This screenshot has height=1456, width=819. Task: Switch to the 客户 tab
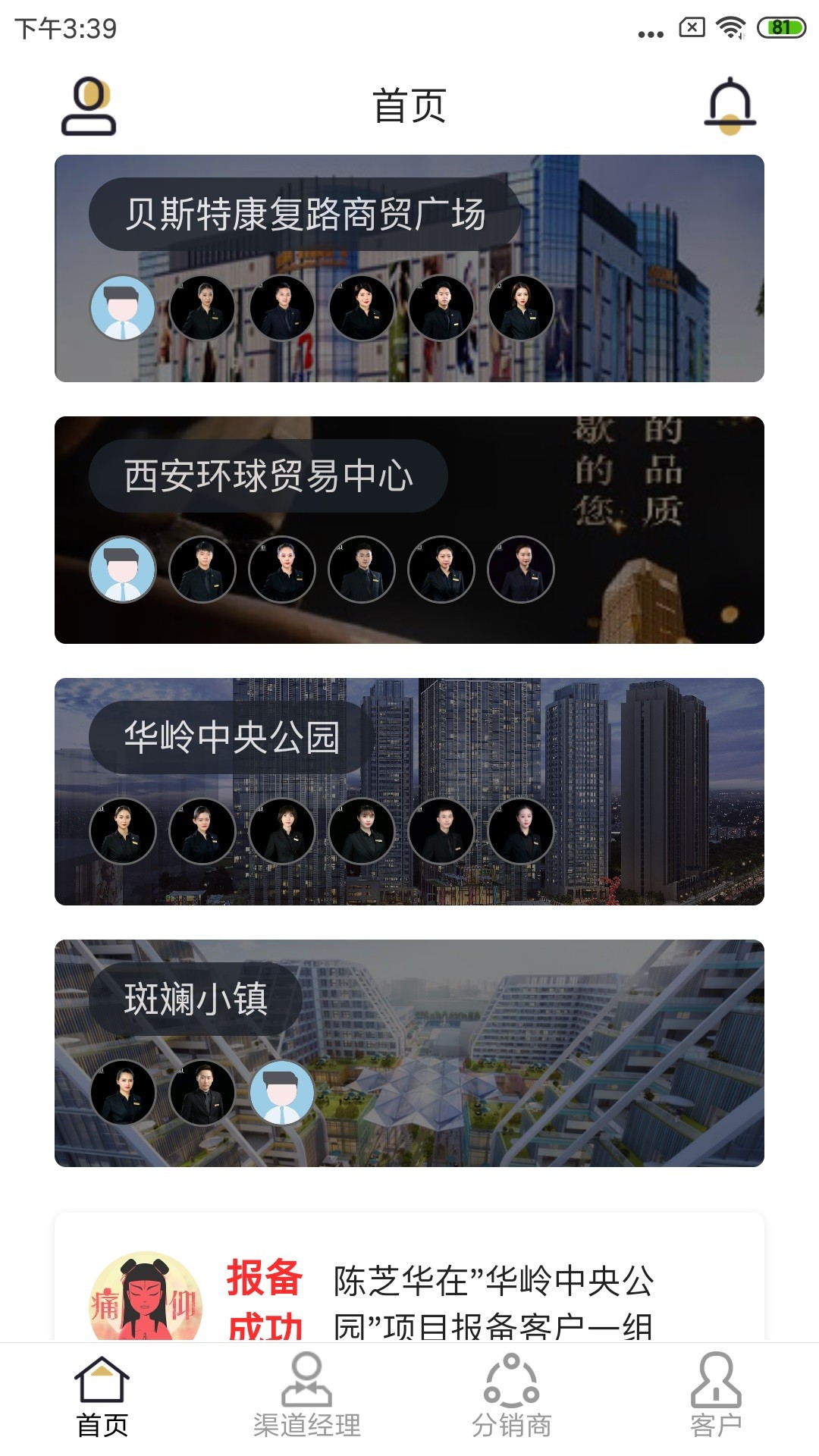716,1398
